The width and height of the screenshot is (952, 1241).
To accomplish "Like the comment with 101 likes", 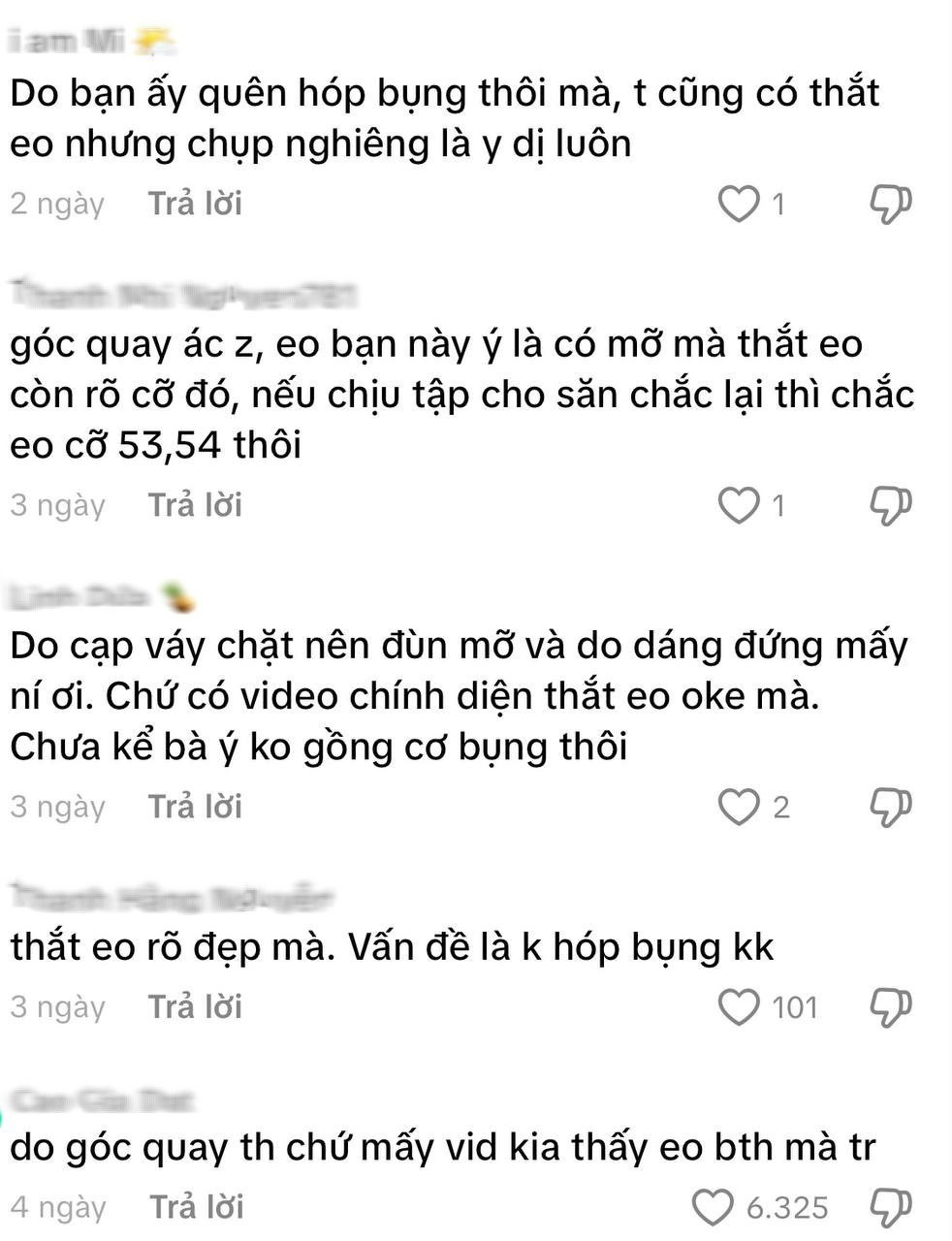I will 739,1006.
